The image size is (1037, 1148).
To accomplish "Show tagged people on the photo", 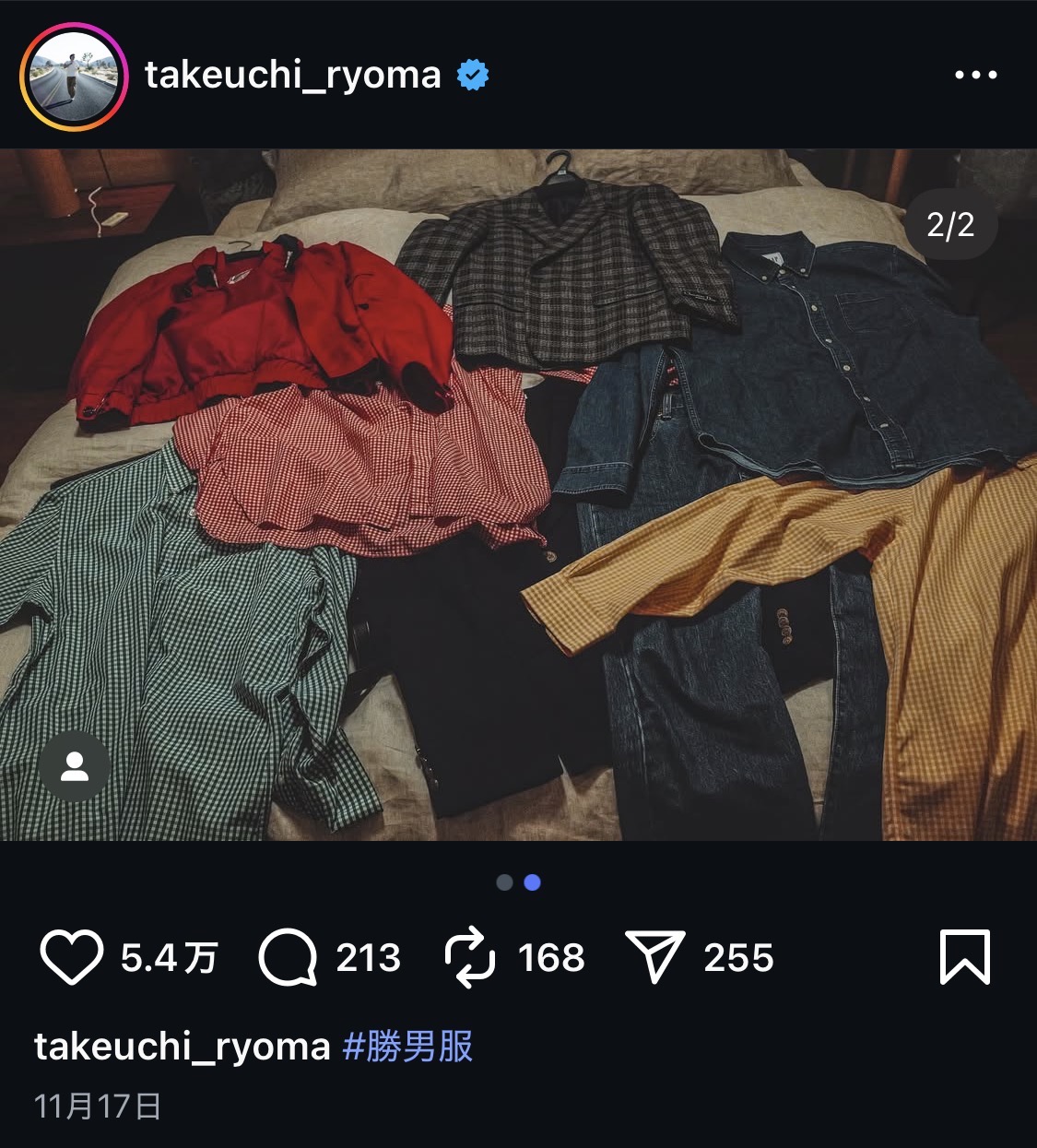I will pos(75,765).
